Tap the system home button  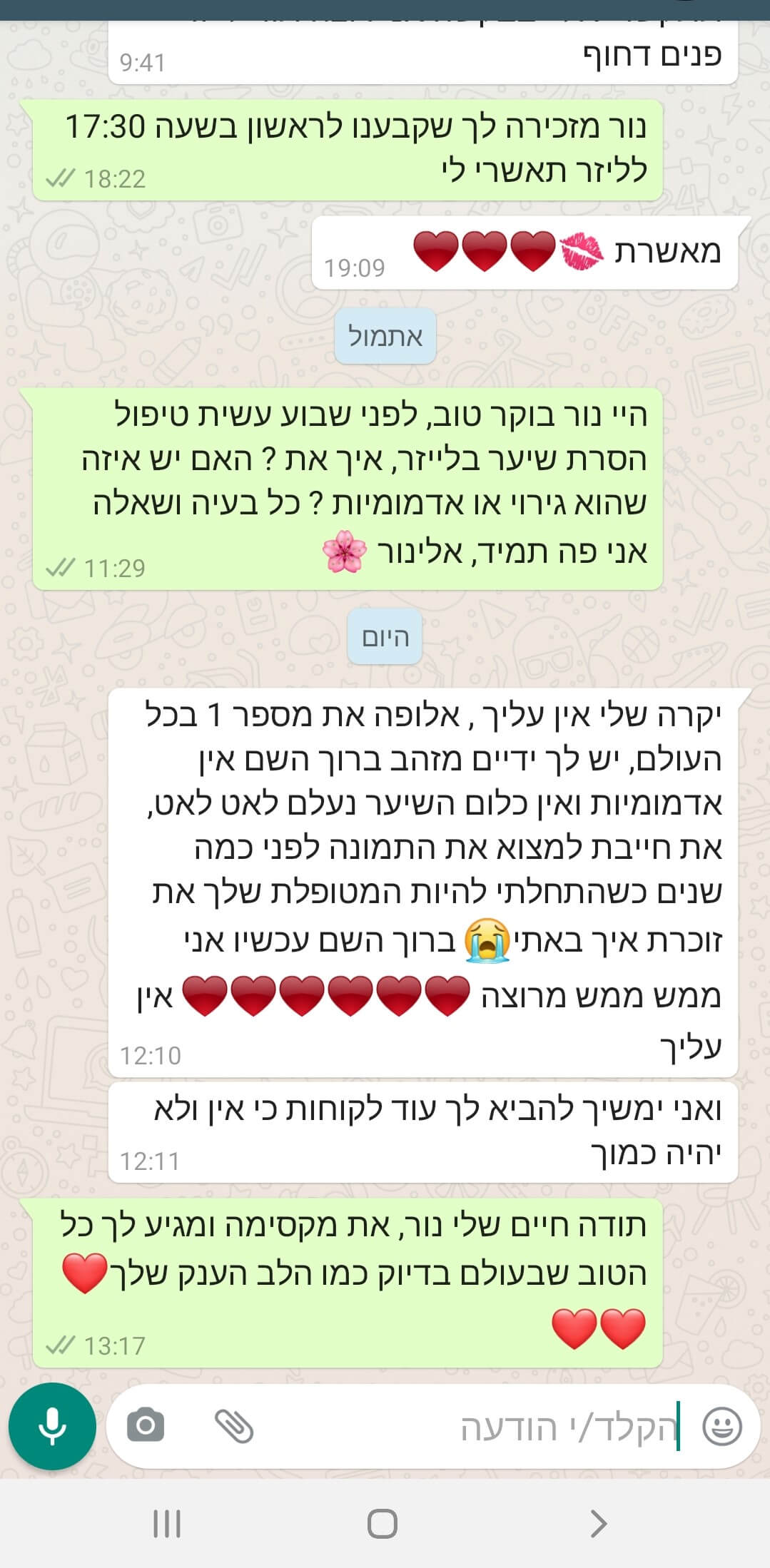coord(382,1524)
